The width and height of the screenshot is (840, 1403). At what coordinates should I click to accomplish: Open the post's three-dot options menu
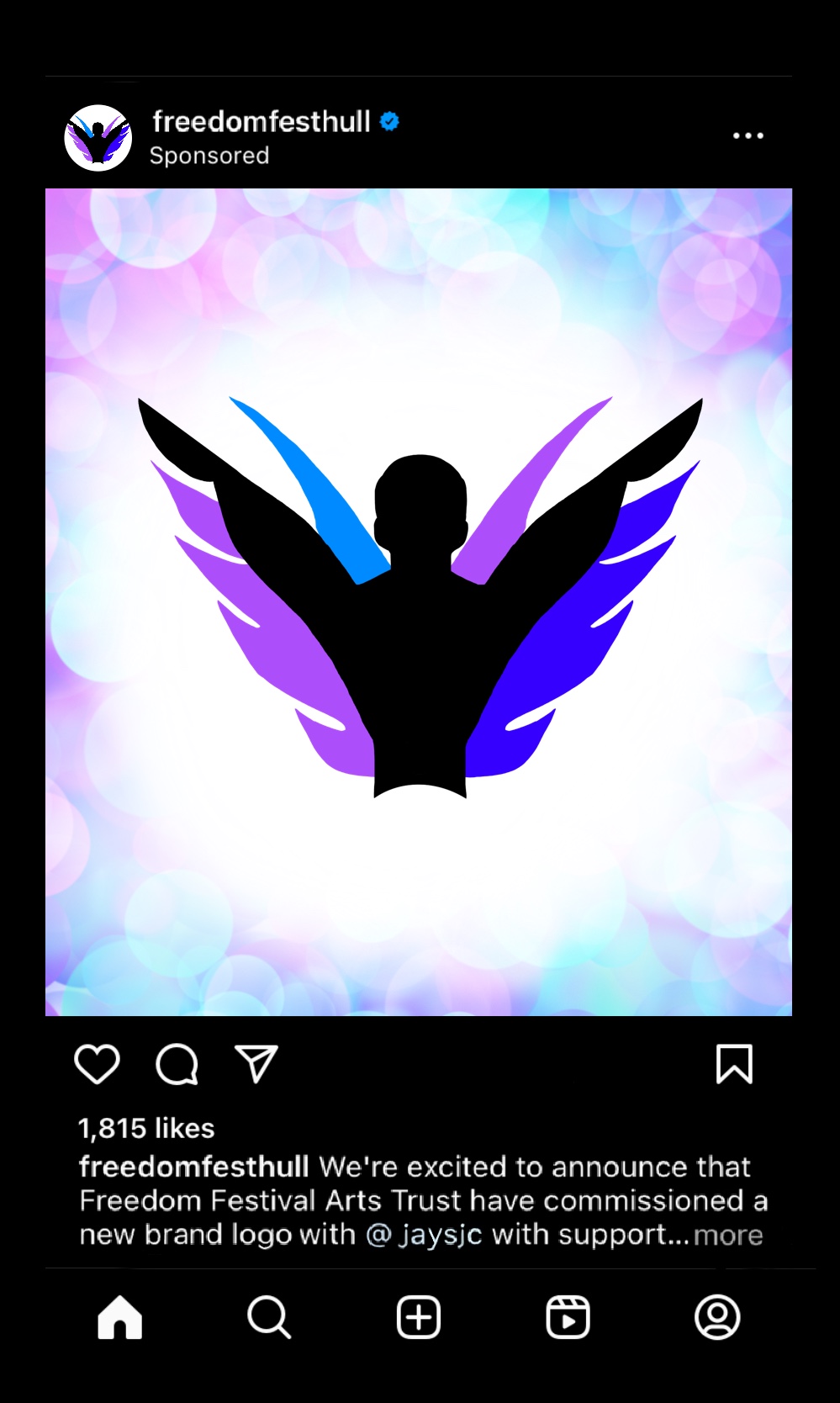748,135
